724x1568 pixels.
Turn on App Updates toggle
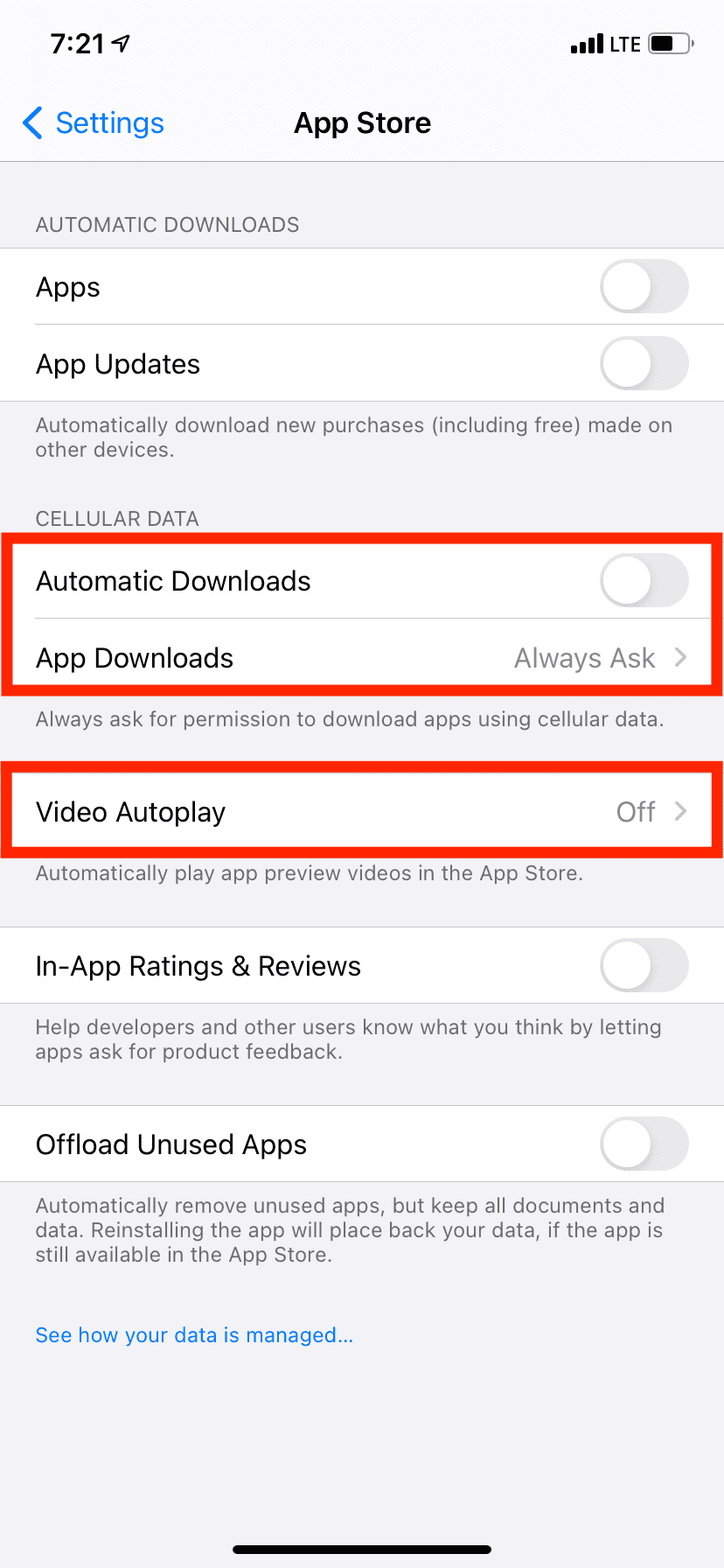pyautogui.click(x=644, y=364)
